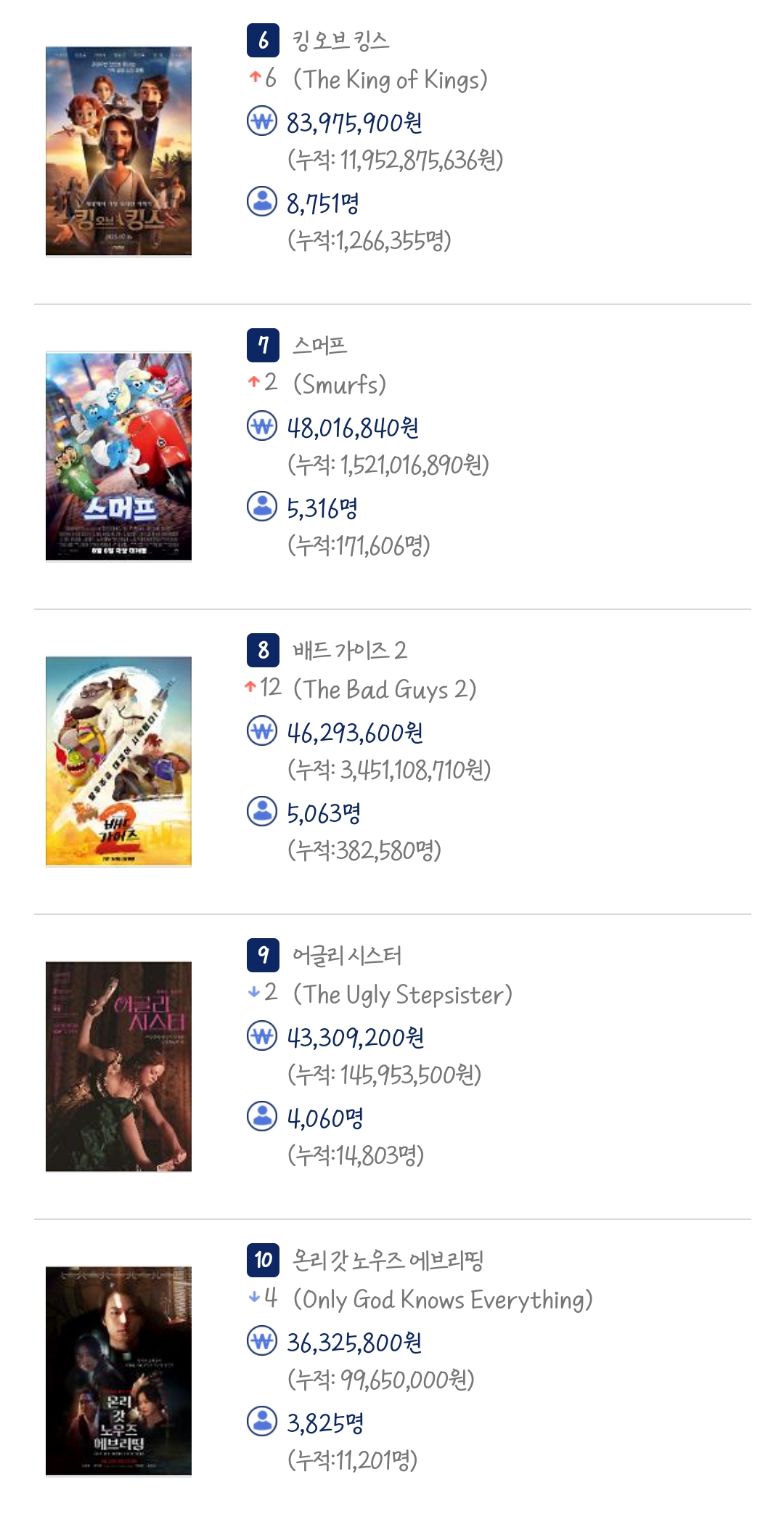Select The Ugly Stepsister entry
This screenshot has height=1514, width=784.
pyautogui.click(x=392, y=1066)
